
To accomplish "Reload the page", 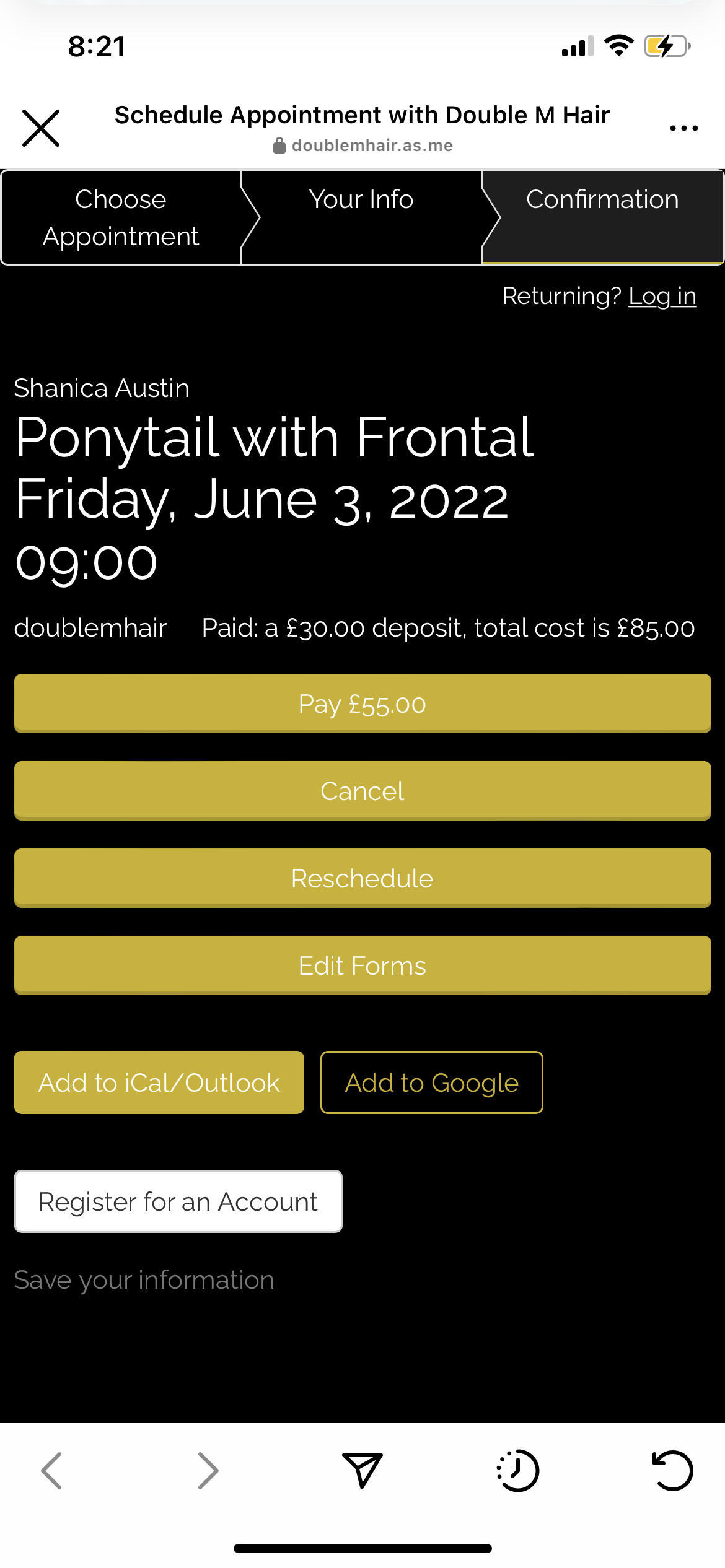I will pyautogui.click(x=673, y=1470).
